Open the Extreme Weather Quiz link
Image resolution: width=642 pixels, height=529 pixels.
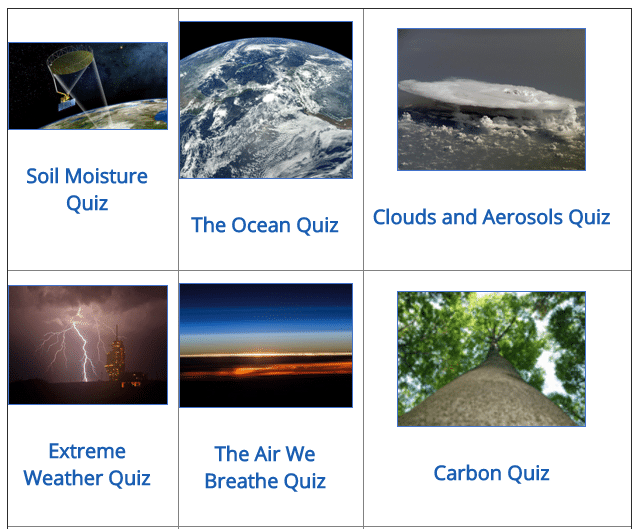tap(87, 464)
